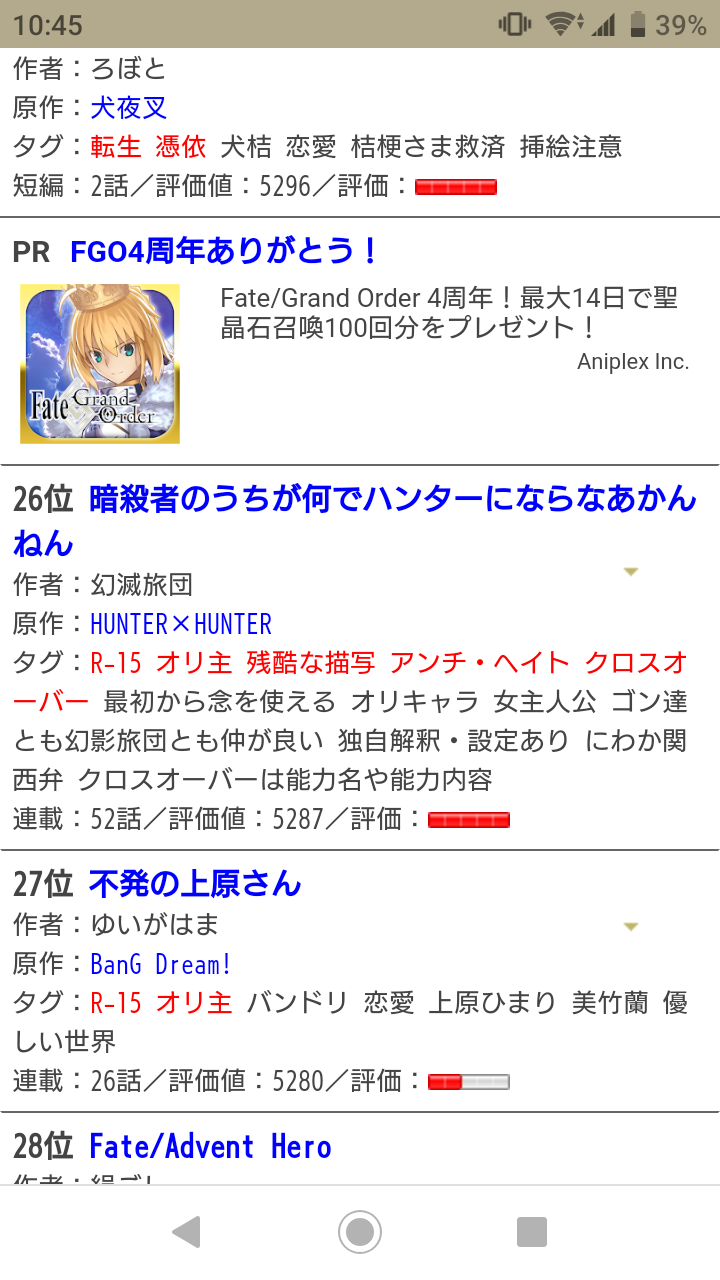Open the 犬夜叉 original work link
The width and height of the screenshot is (720, 1280).
pos(128,108)
